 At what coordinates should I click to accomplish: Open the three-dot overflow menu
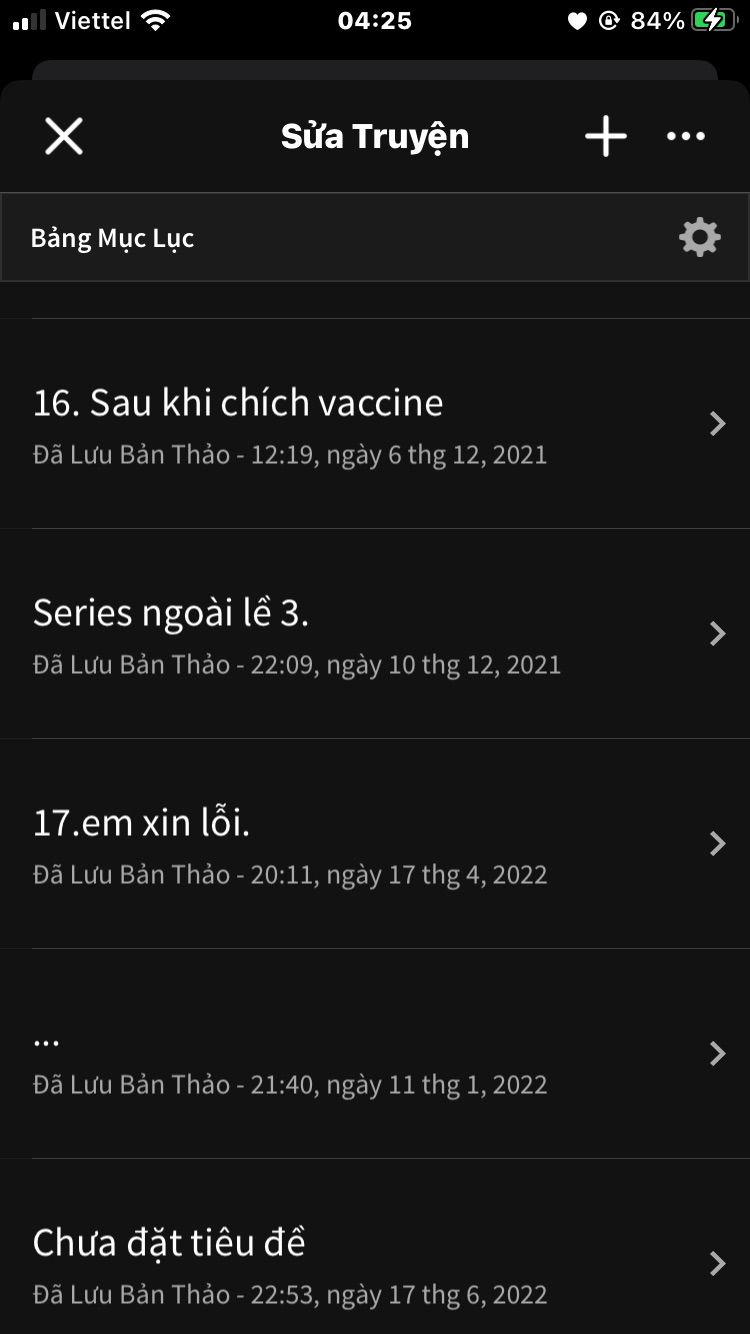tap(686, 136)
